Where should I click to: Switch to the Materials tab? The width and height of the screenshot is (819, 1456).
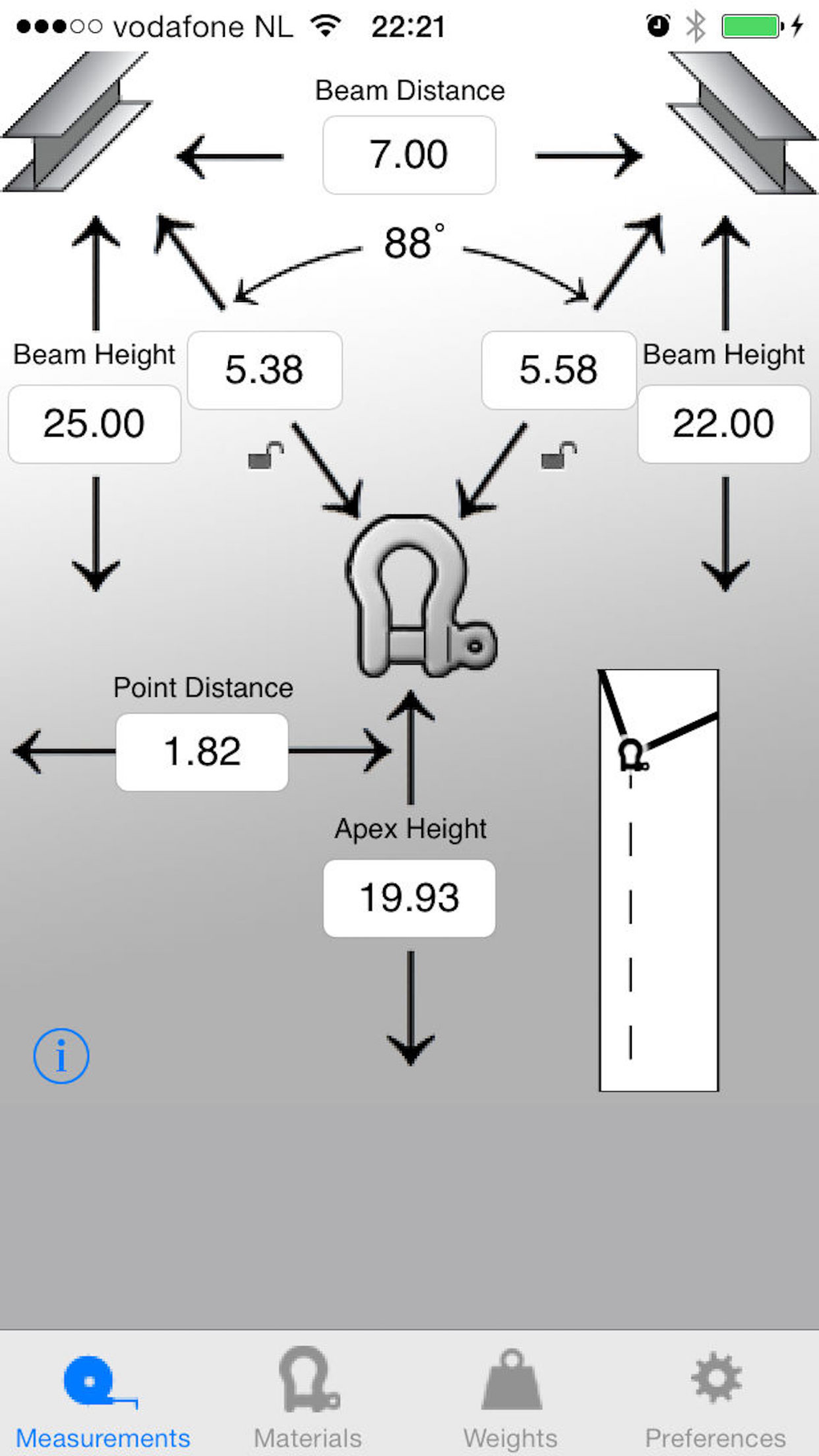coord(308,1398)
